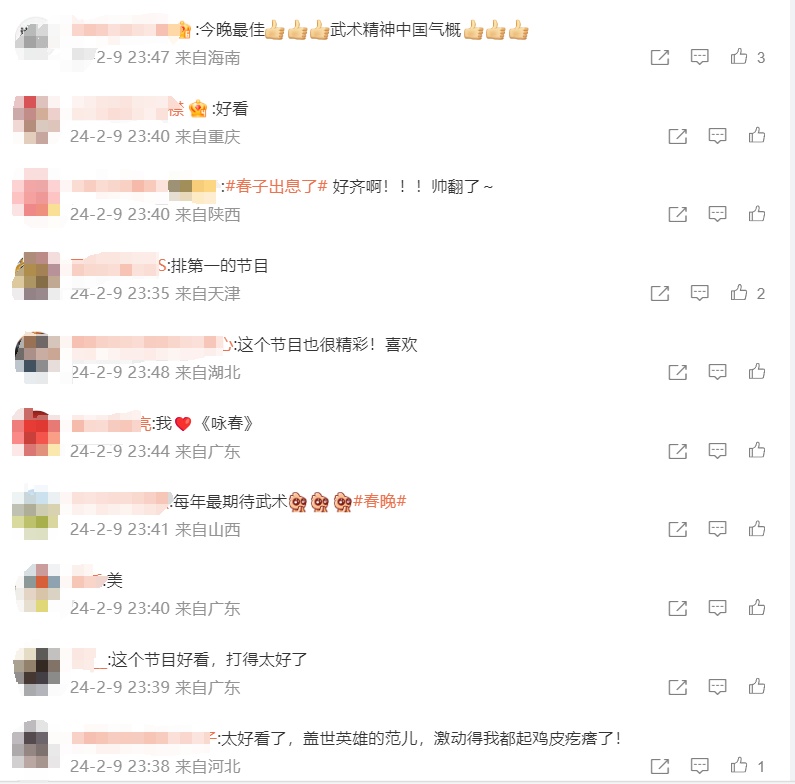Like the comment "我❤《咏春》"

click(757, 451)
